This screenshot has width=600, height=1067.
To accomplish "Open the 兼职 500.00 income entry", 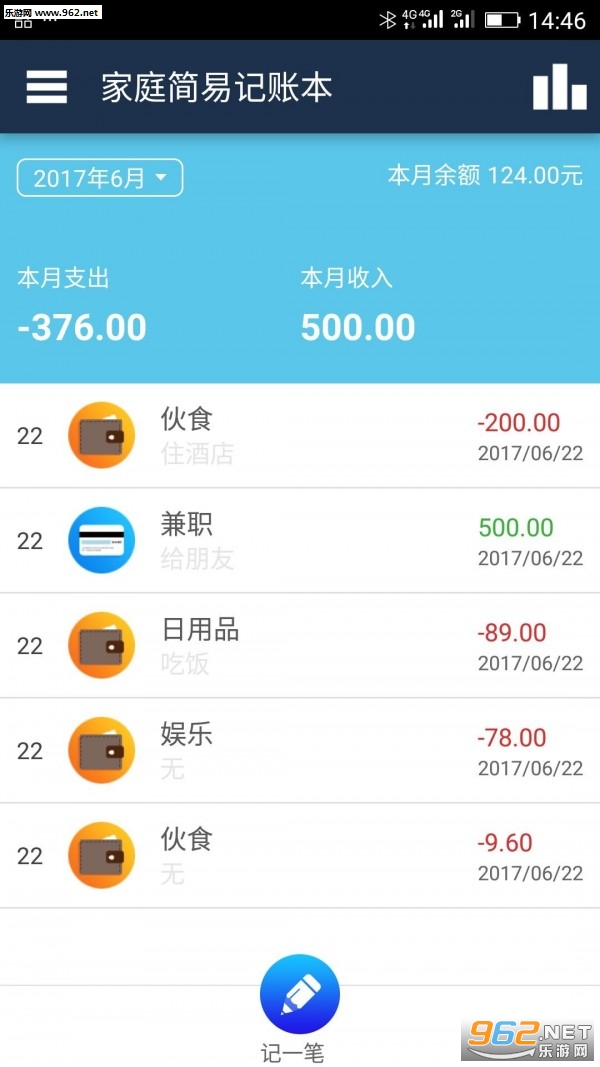I will 300,540.
